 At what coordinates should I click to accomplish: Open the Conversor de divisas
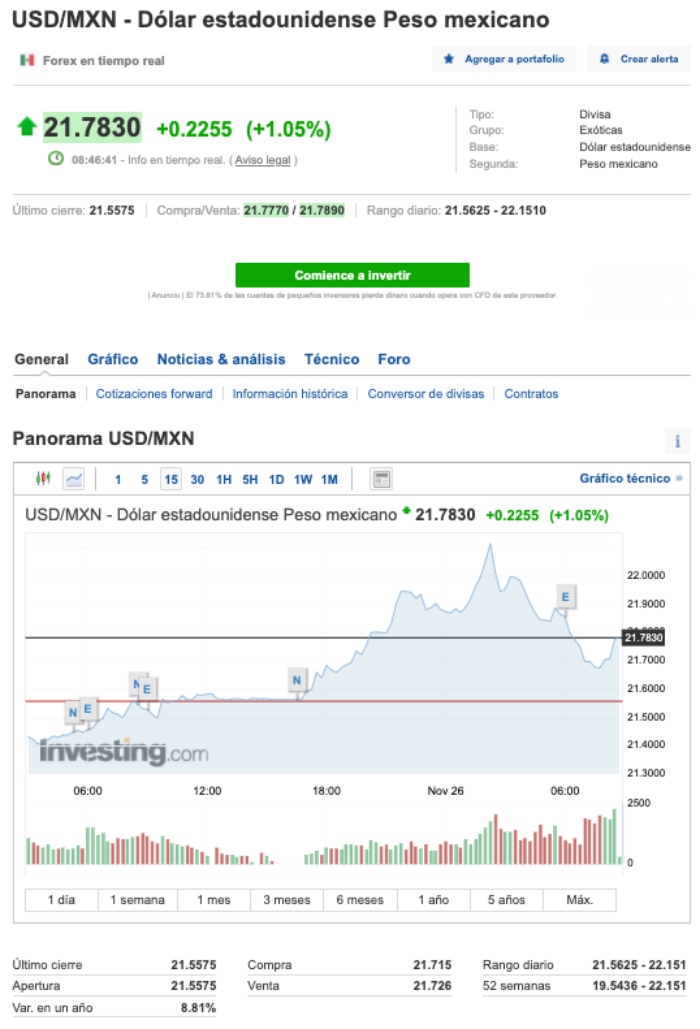pyautogui.click(x=426, y=394)
